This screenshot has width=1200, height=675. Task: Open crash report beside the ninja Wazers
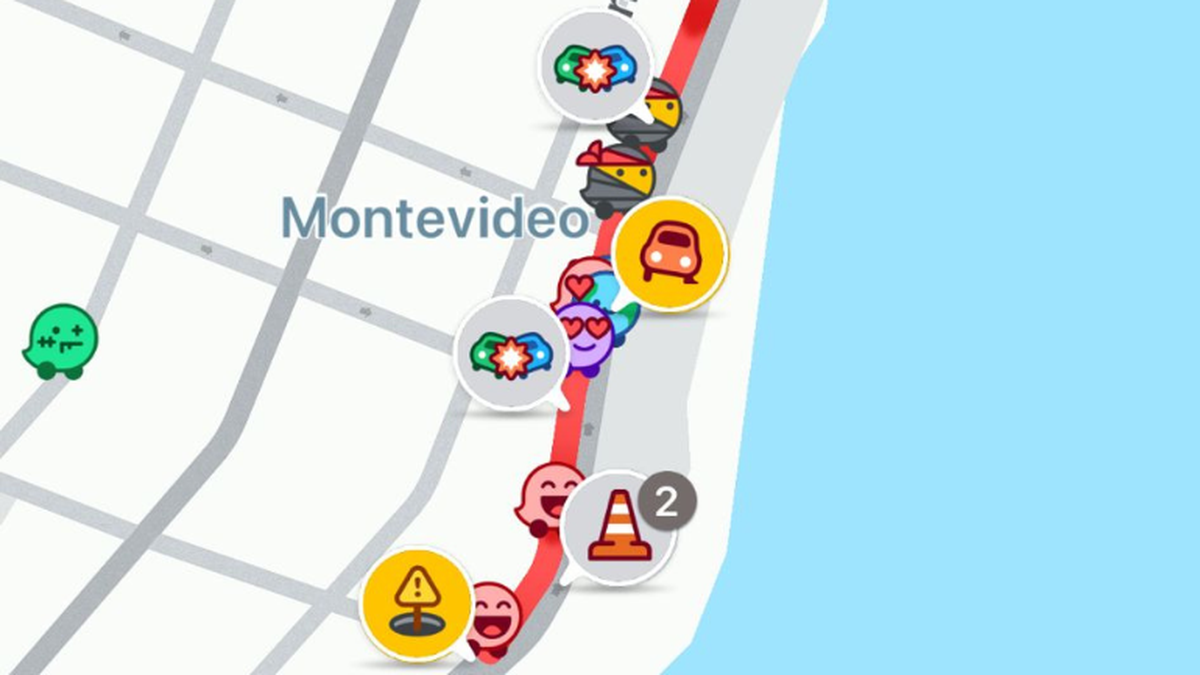595,67
